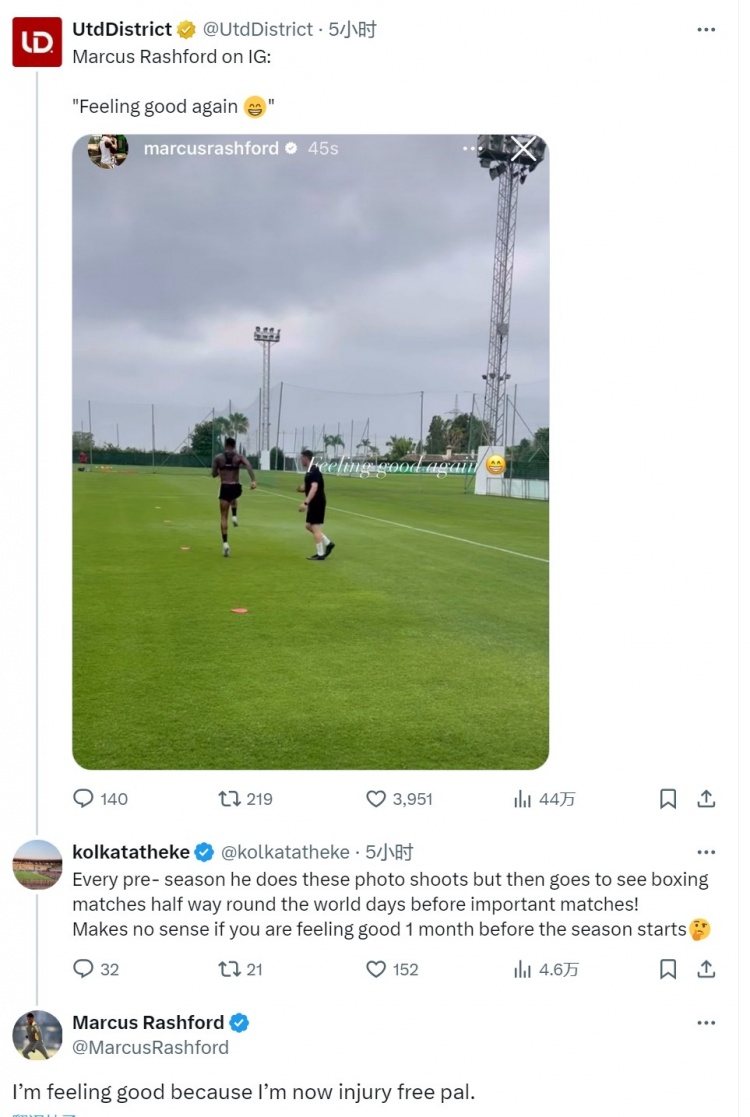Share kolkatatheke's comment
The height and width of the screenshot is (1117, 750).
706,969
